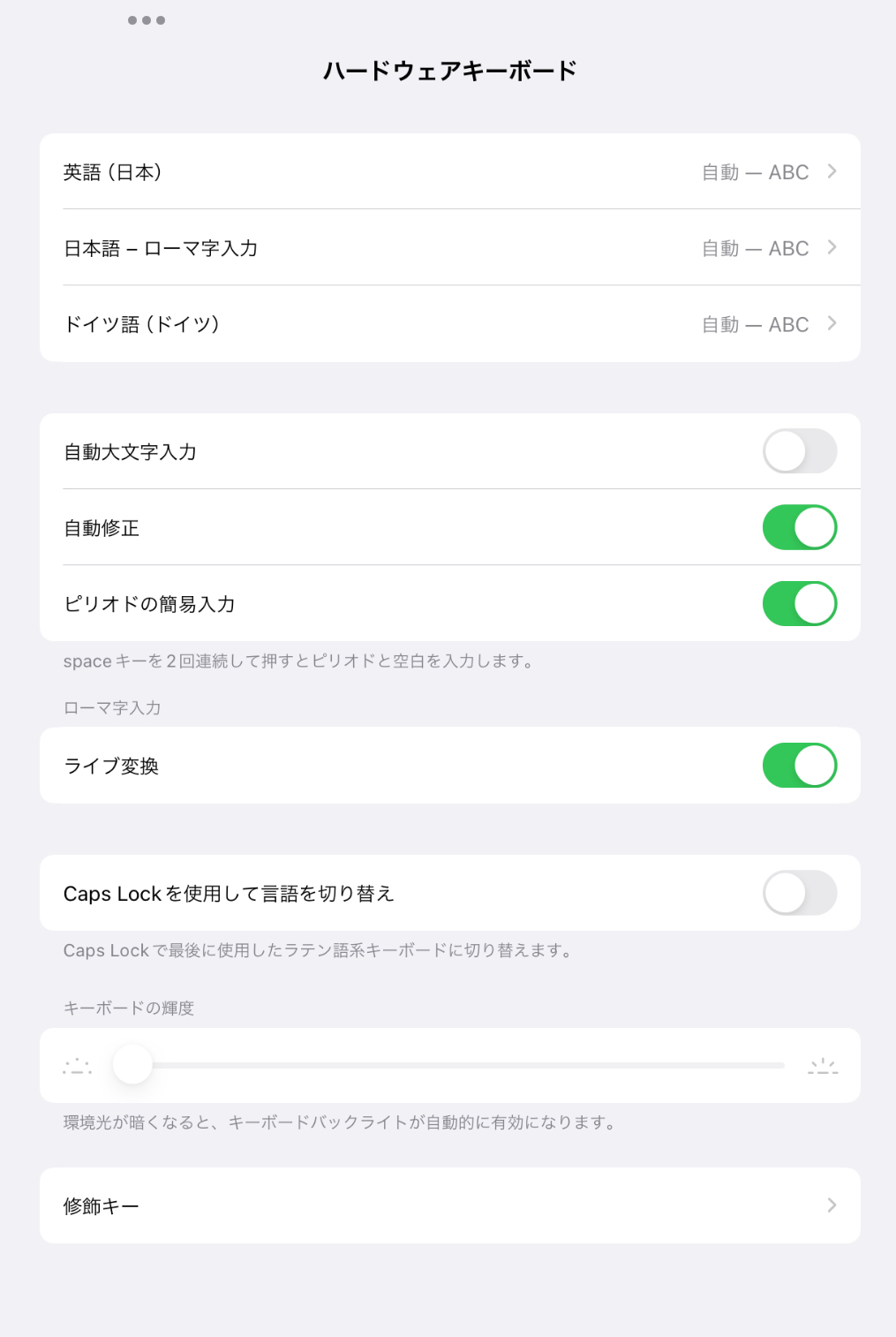Turn off the 自動修正 switch
The height and width of the screenshot is (1337, 896).
799,527
